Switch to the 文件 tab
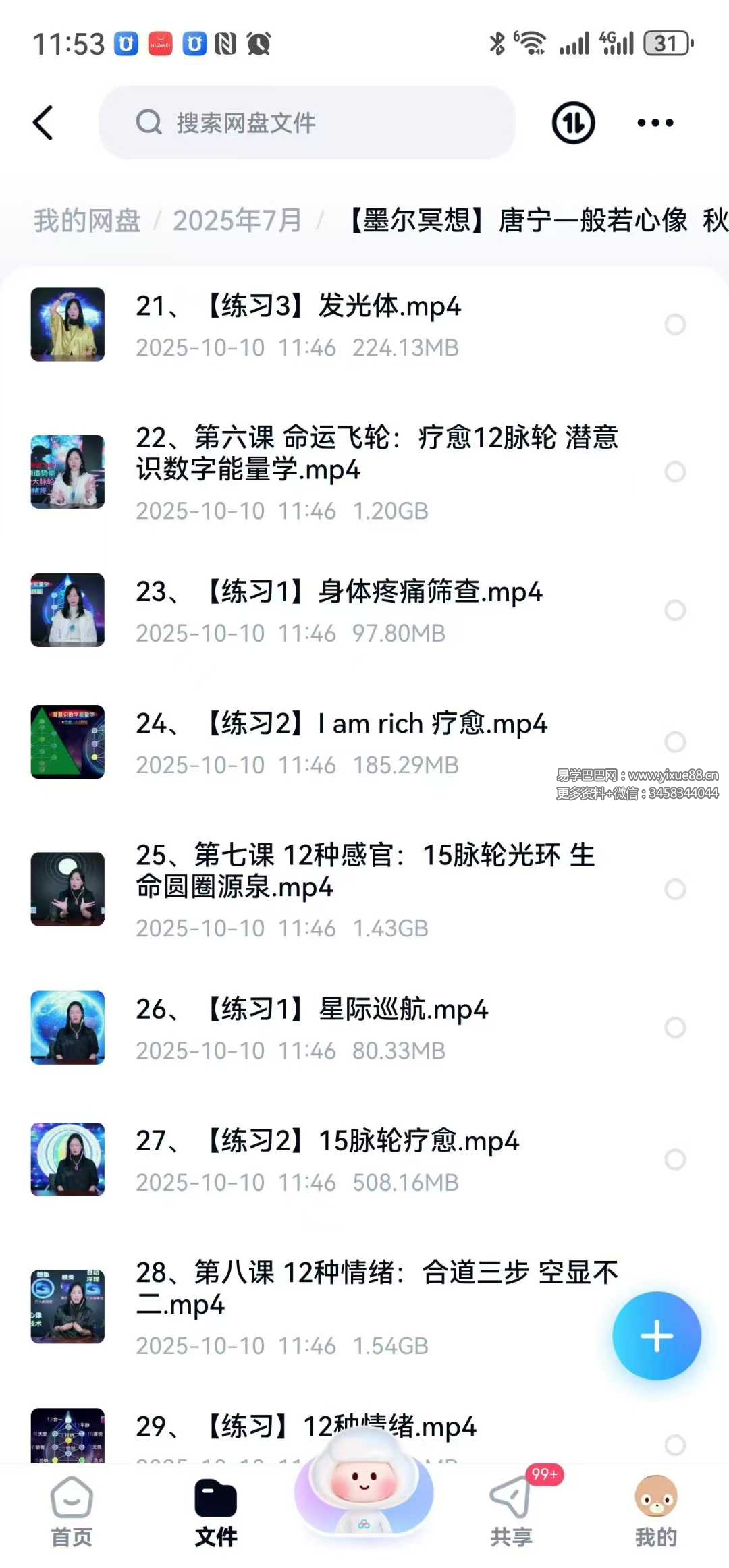The width and height of the screenshot is (729, 1568). (216, 1513)
